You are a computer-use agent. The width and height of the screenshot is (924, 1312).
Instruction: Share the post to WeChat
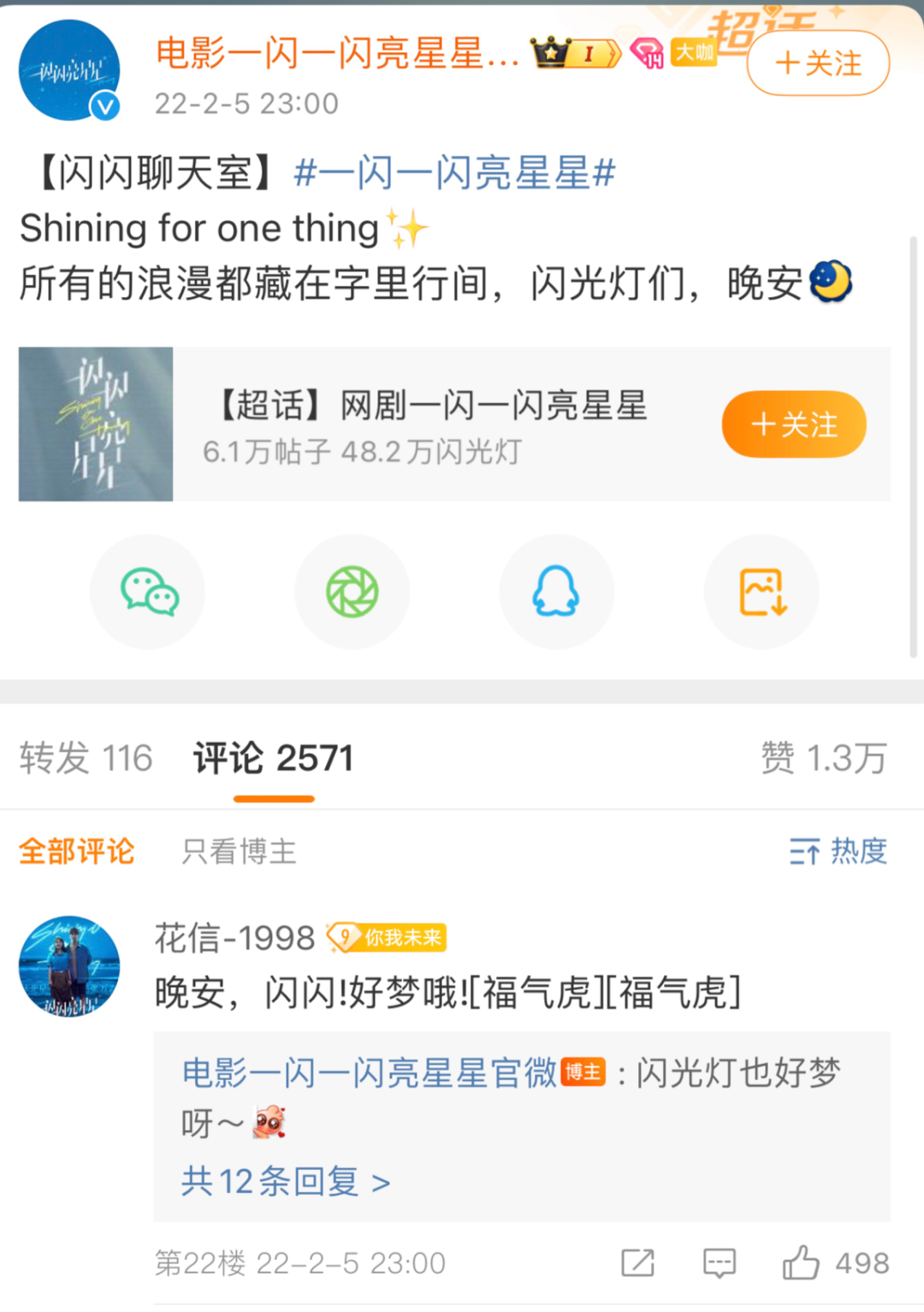(x=148, y=592)
